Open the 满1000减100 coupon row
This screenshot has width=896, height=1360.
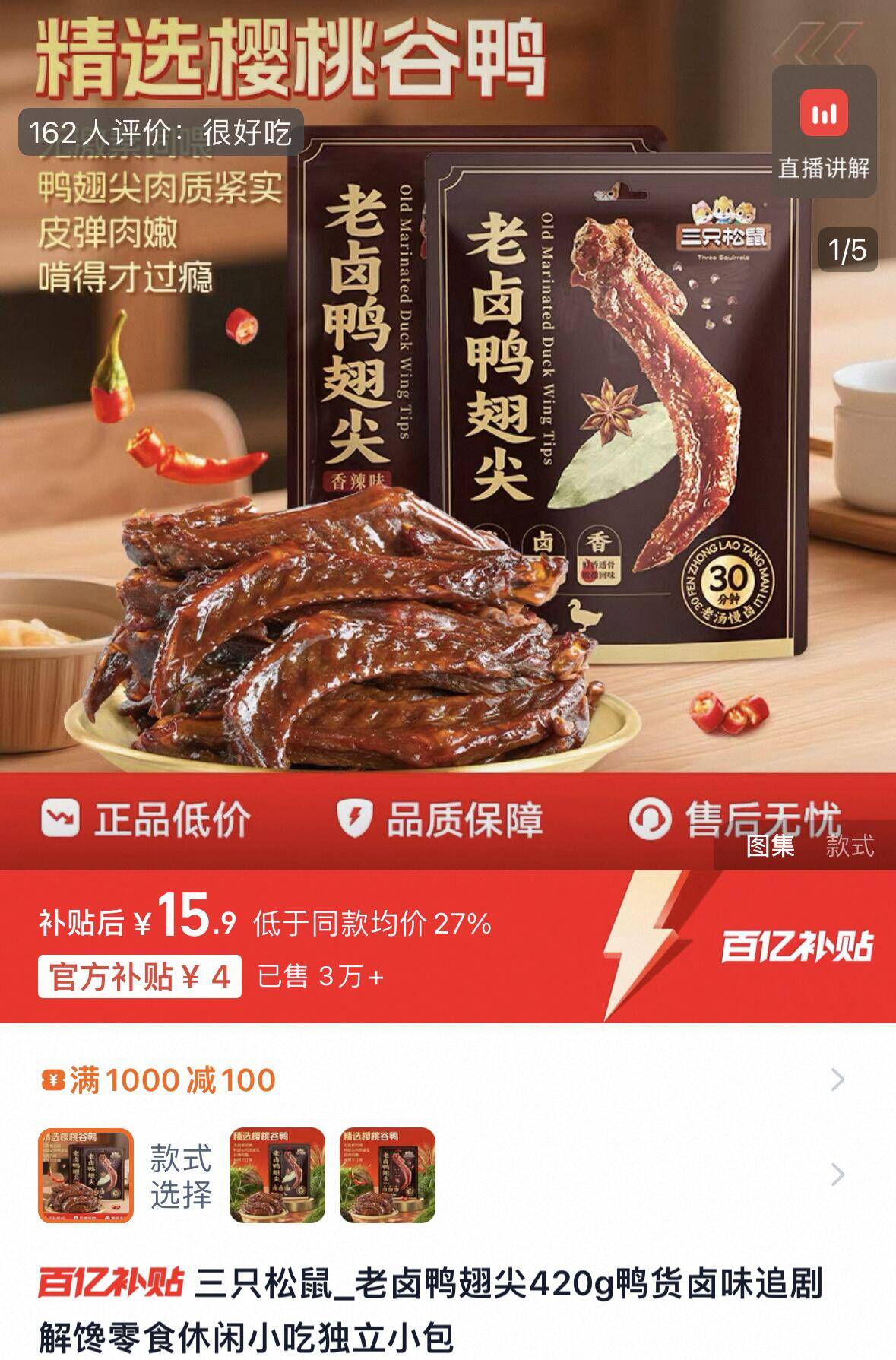pos(441,1079)
